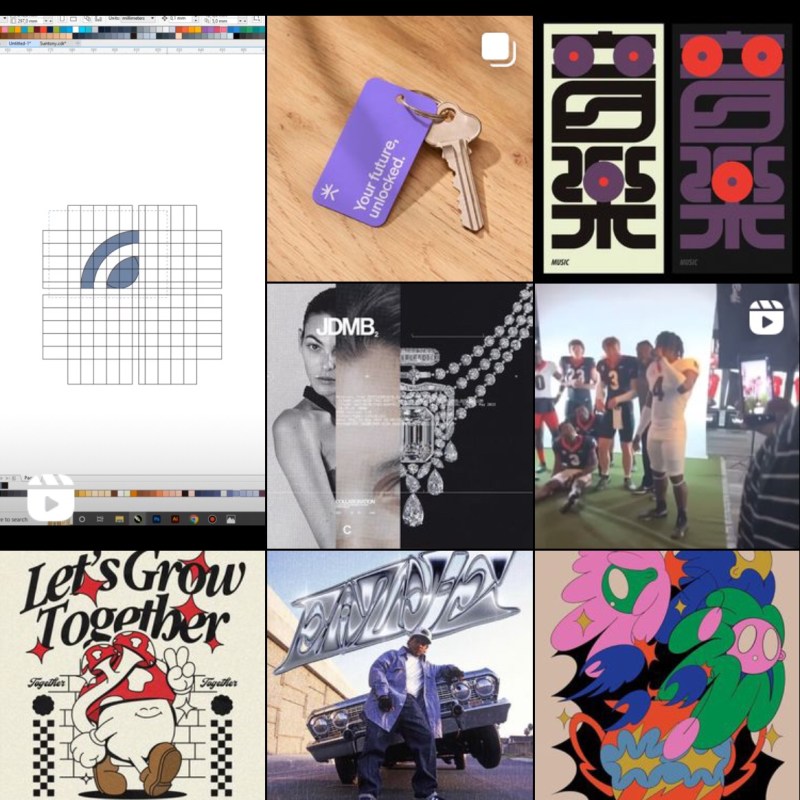Screen dimensions: 800x800
Task: View the chrome lettering lowrider car post
Action: pos(399,675)
